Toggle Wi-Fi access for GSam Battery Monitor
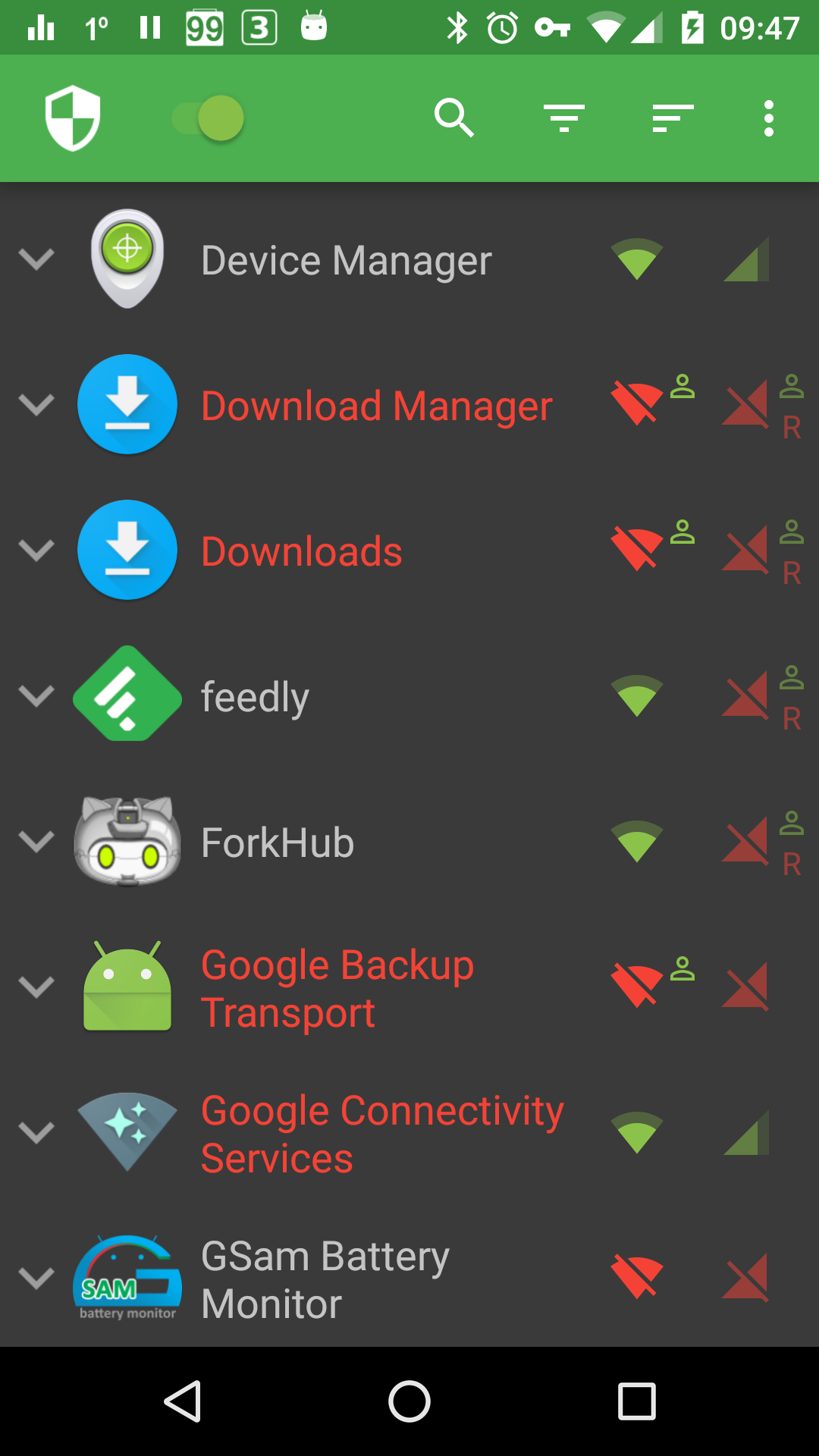 [637, 1277]
